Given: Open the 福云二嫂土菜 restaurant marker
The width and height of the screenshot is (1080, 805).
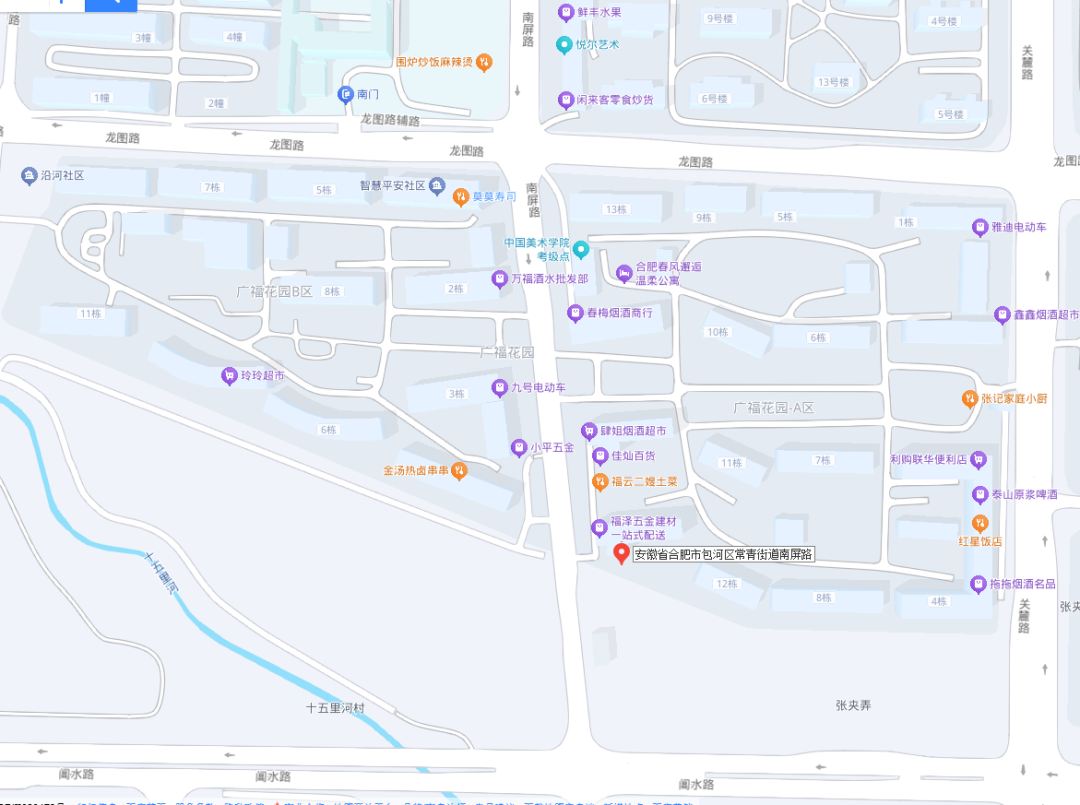Looking at the screenshot, I should click(600, 482).
